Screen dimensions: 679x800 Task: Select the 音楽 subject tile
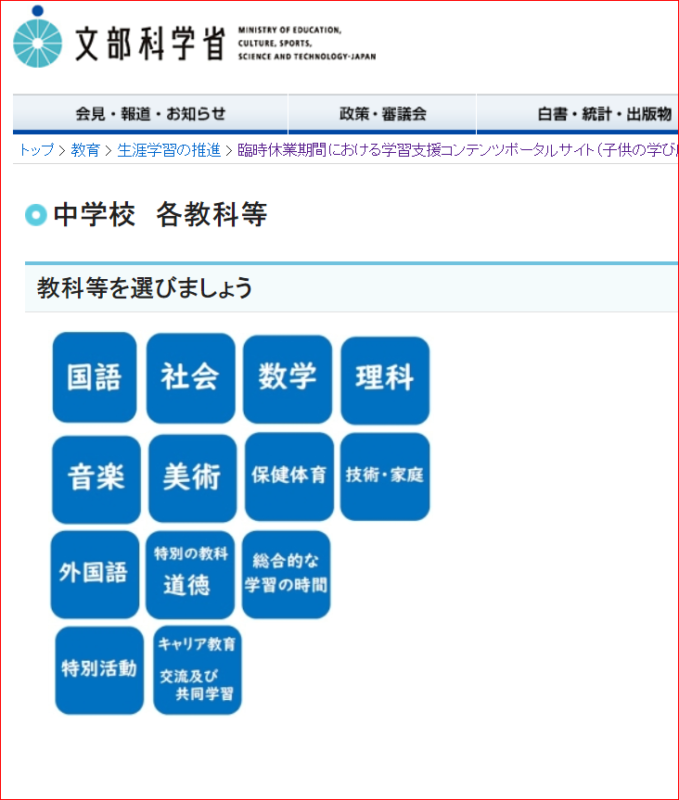point(96,478)
